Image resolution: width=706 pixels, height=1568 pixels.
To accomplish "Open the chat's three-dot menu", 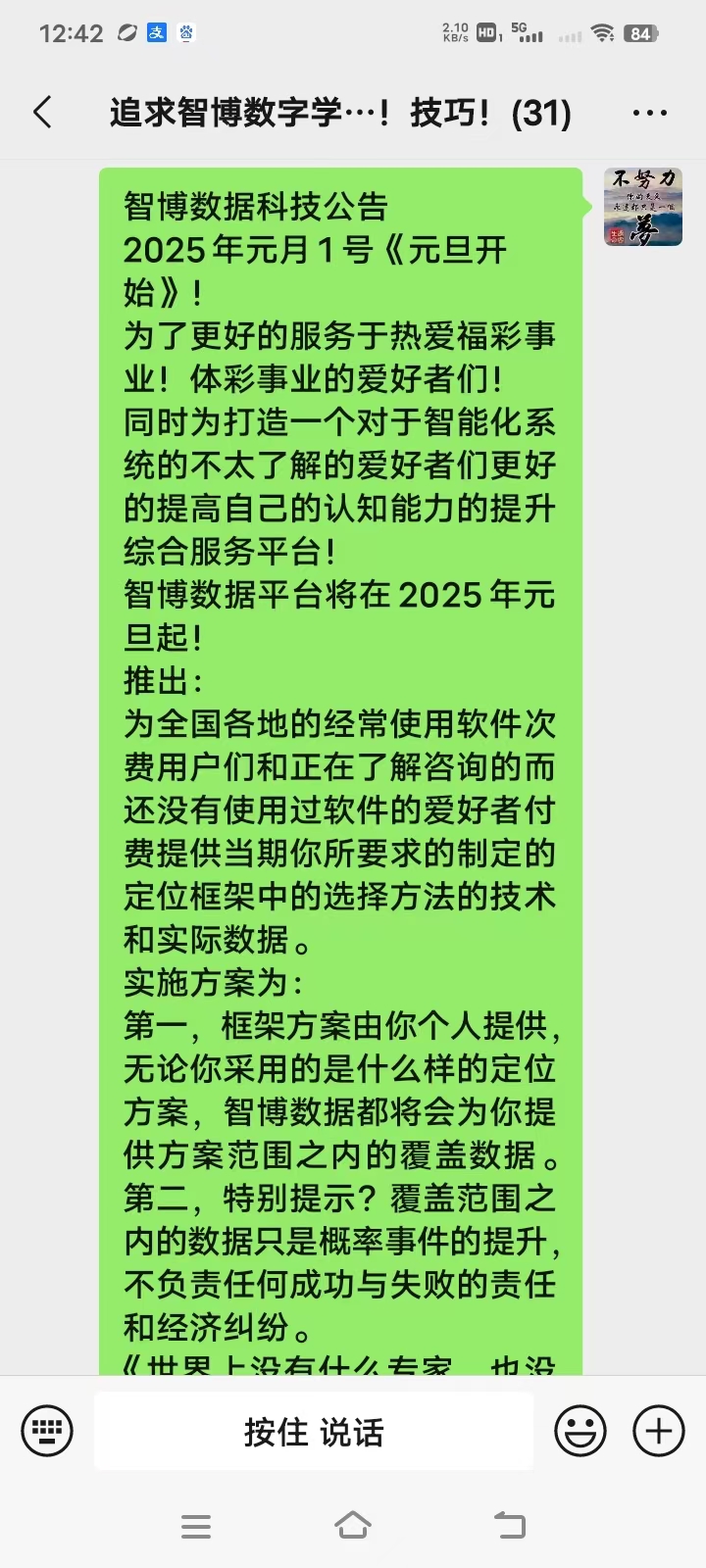I will pyautogui.click(x=650, y=113).
